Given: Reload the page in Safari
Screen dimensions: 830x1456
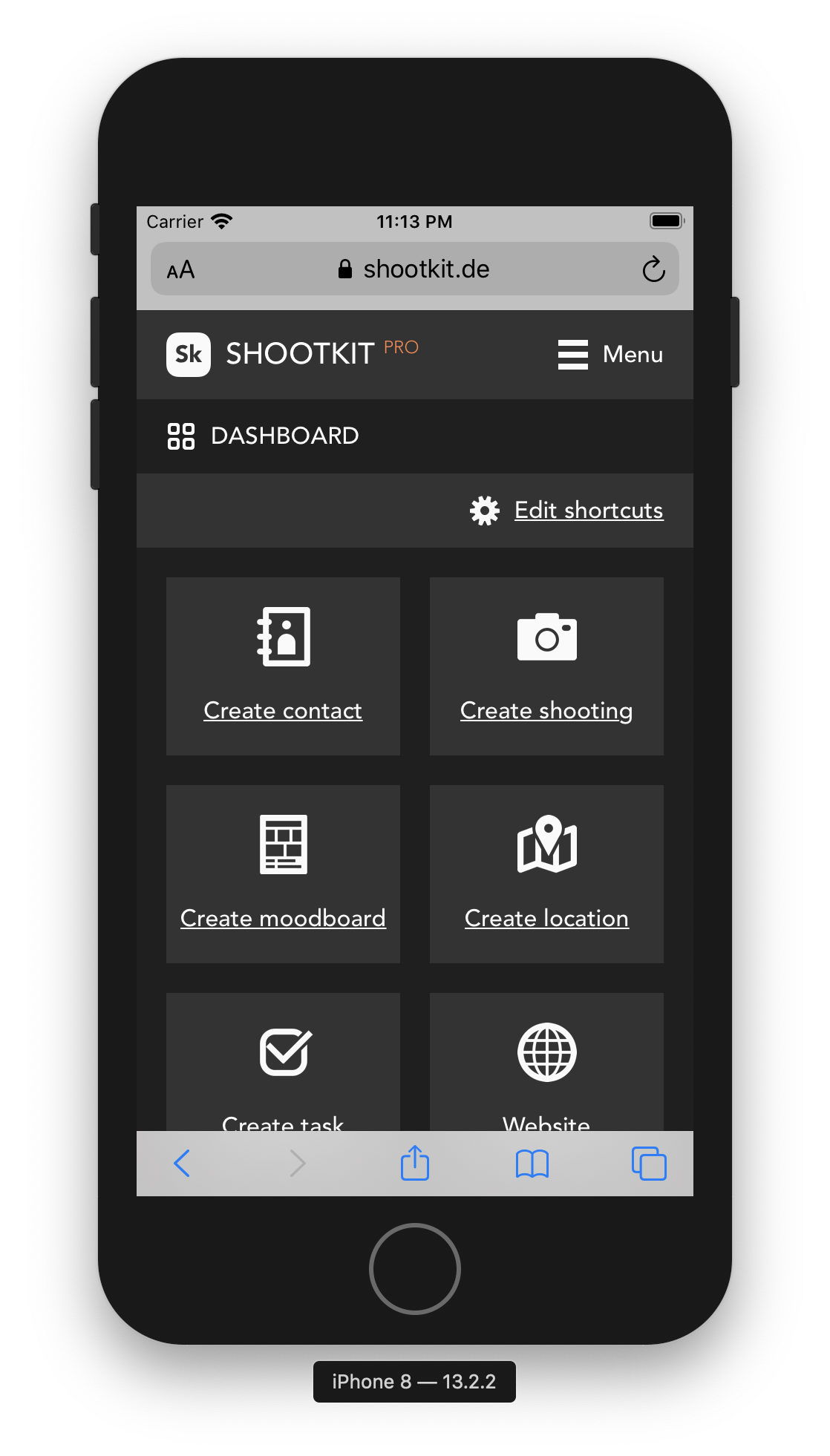Looking at the screenshot, I should tap(653, 269).
